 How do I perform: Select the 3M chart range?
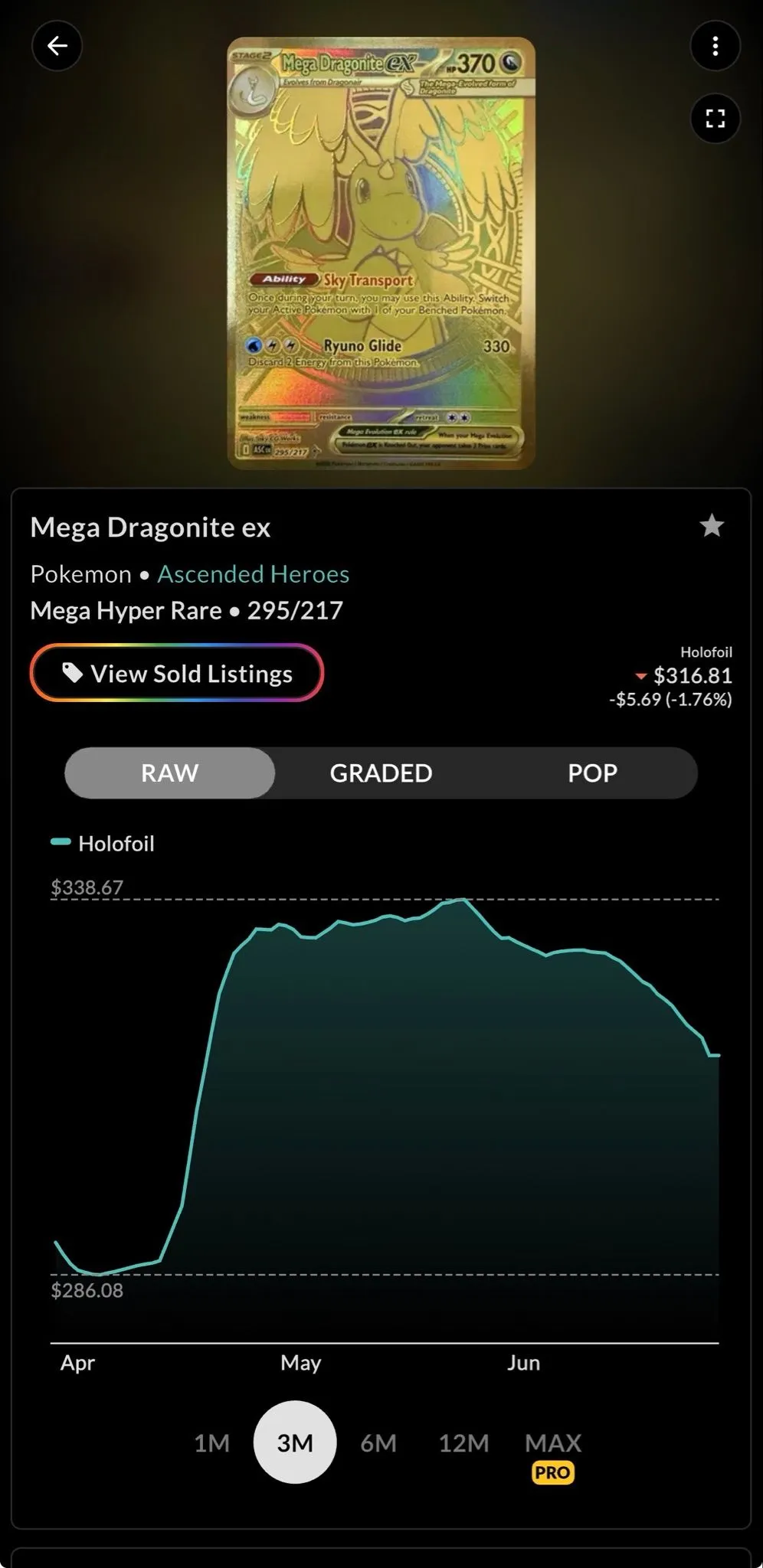[x=295, y=1442]
